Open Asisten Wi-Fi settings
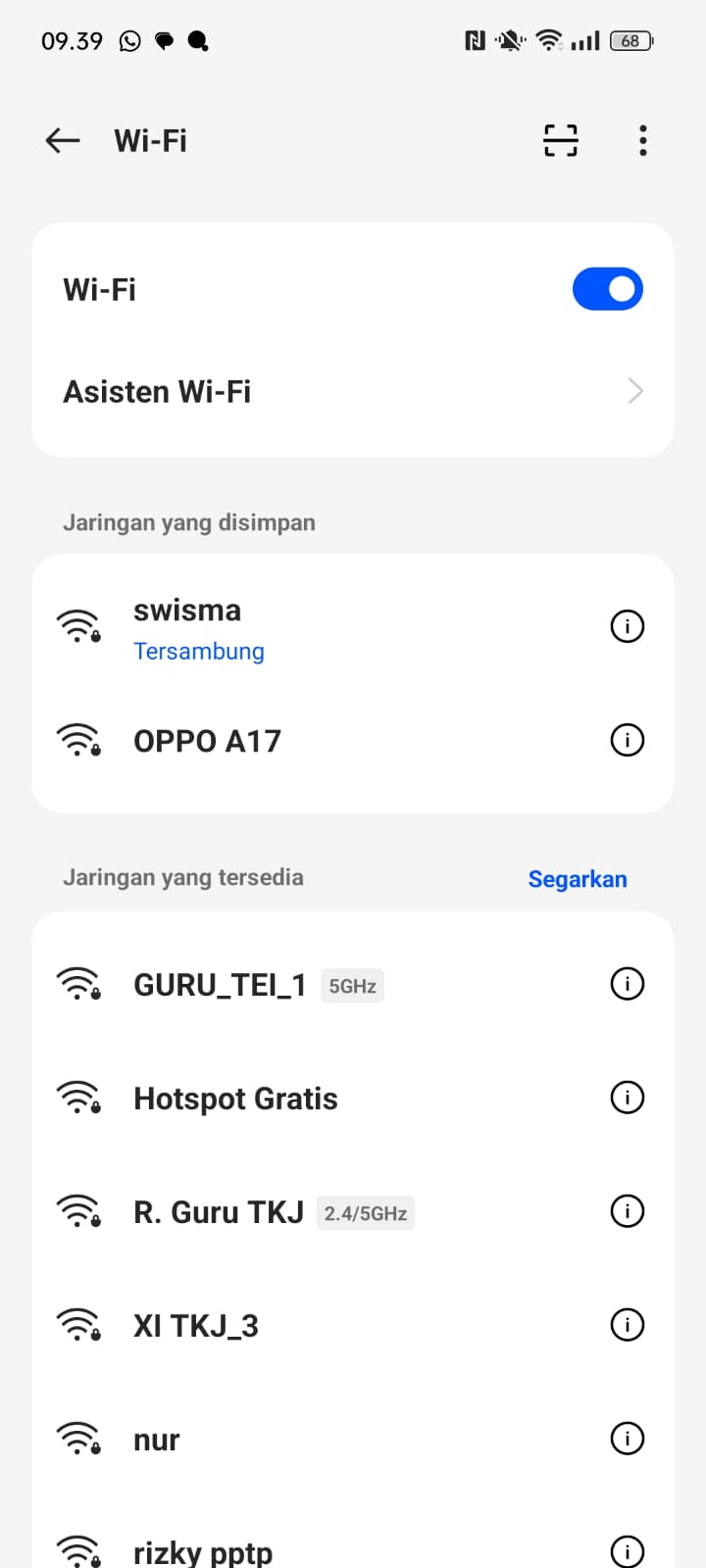The width and height of the screenshot is (706, 1568). 353,391
